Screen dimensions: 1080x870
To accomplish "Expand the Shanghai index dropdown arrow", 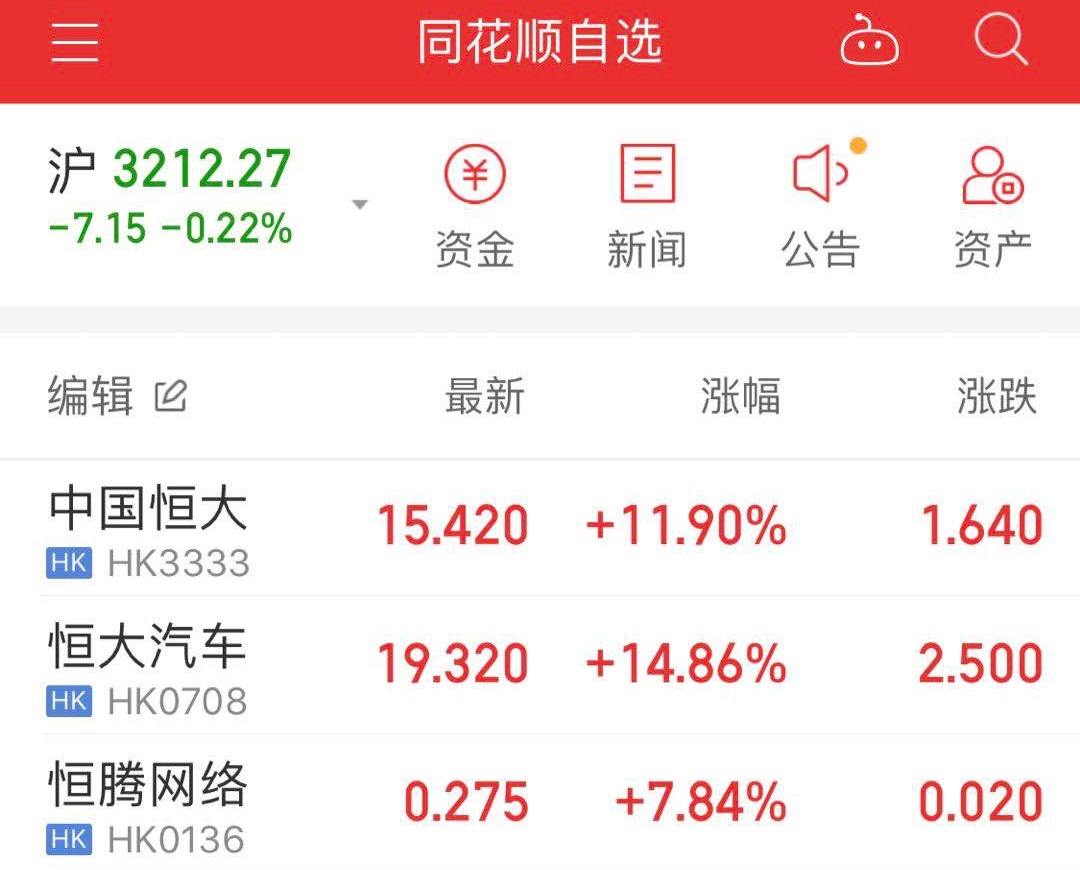I will (360, 205).
